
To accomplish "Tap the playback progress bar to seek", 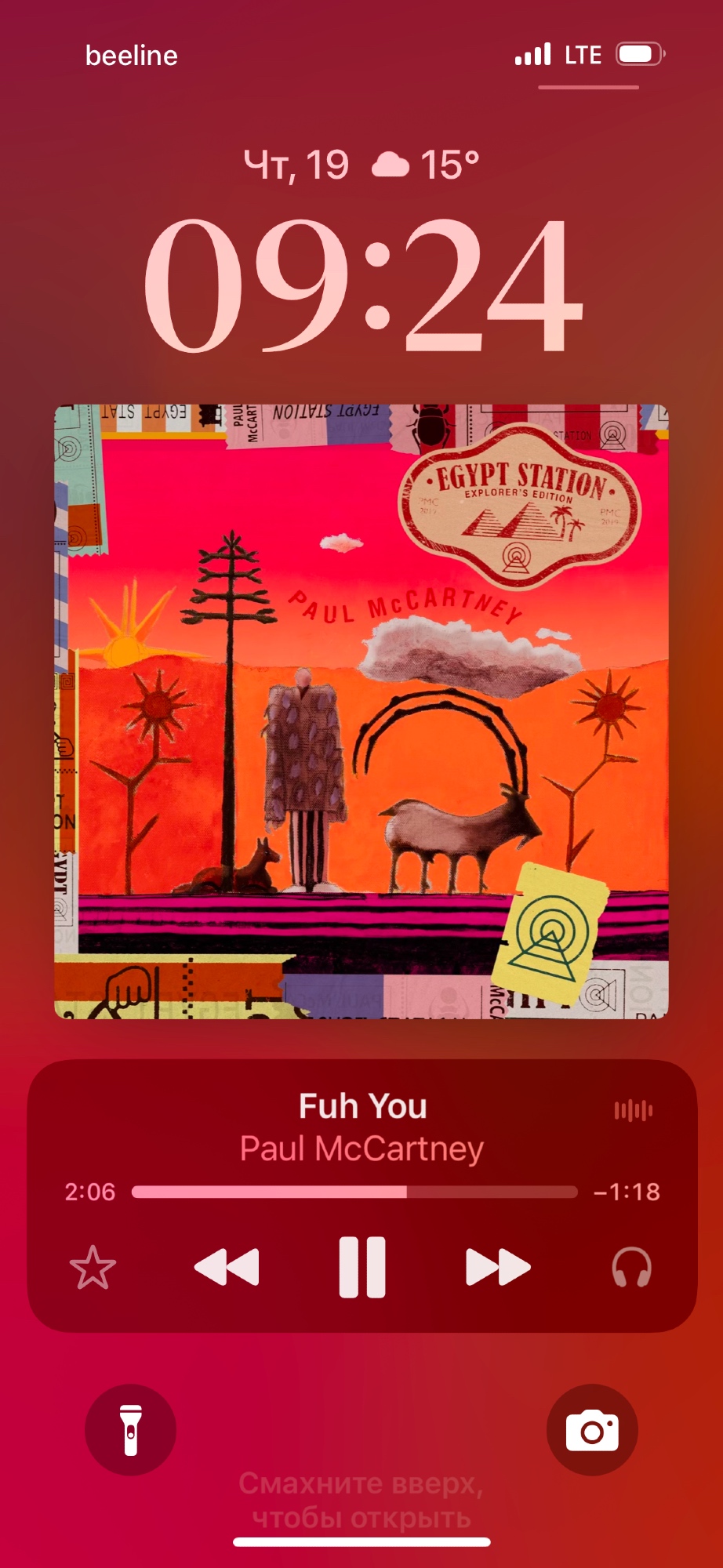I will click(354, 1192).
